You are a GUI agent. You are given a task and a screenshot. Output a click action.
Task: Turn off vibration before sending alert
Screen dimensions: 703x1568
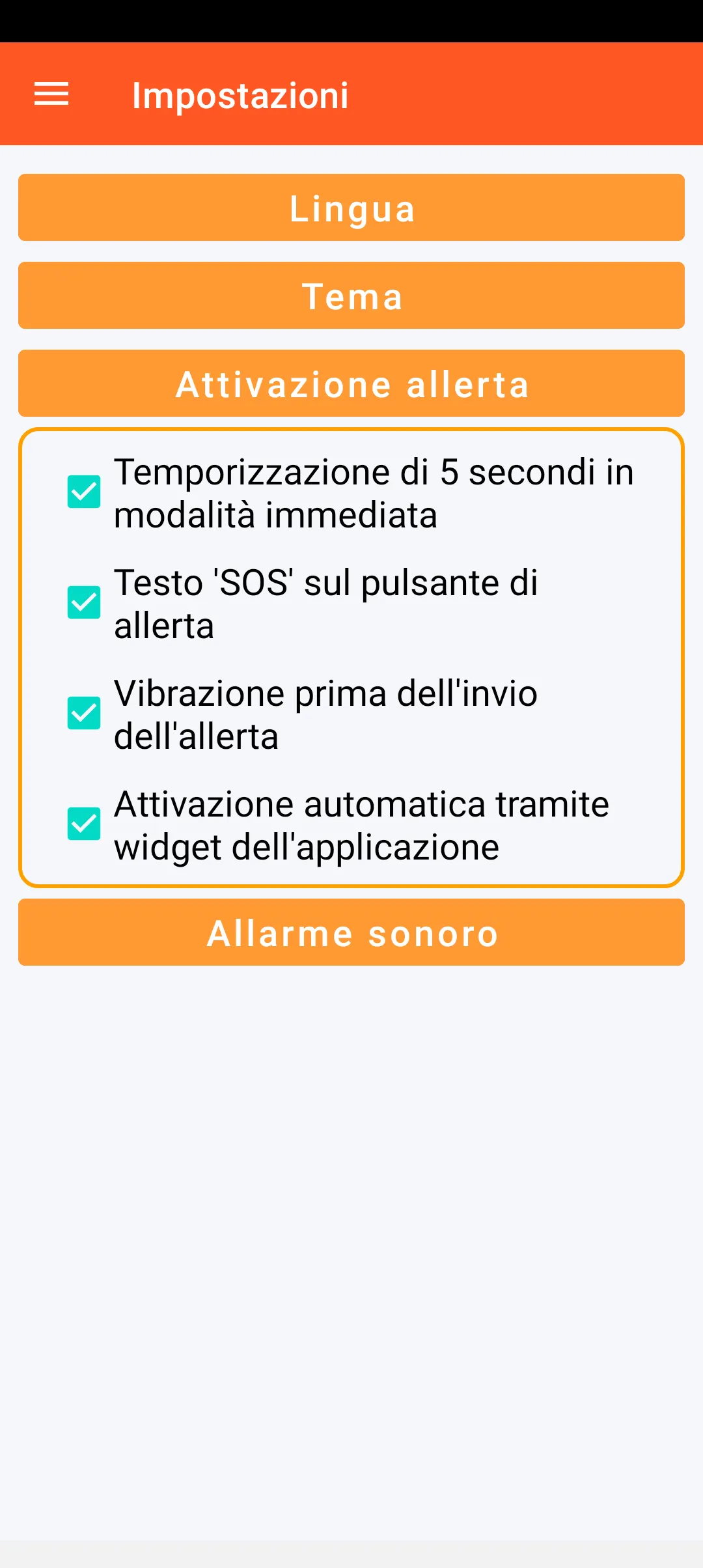tap(84, 713)
